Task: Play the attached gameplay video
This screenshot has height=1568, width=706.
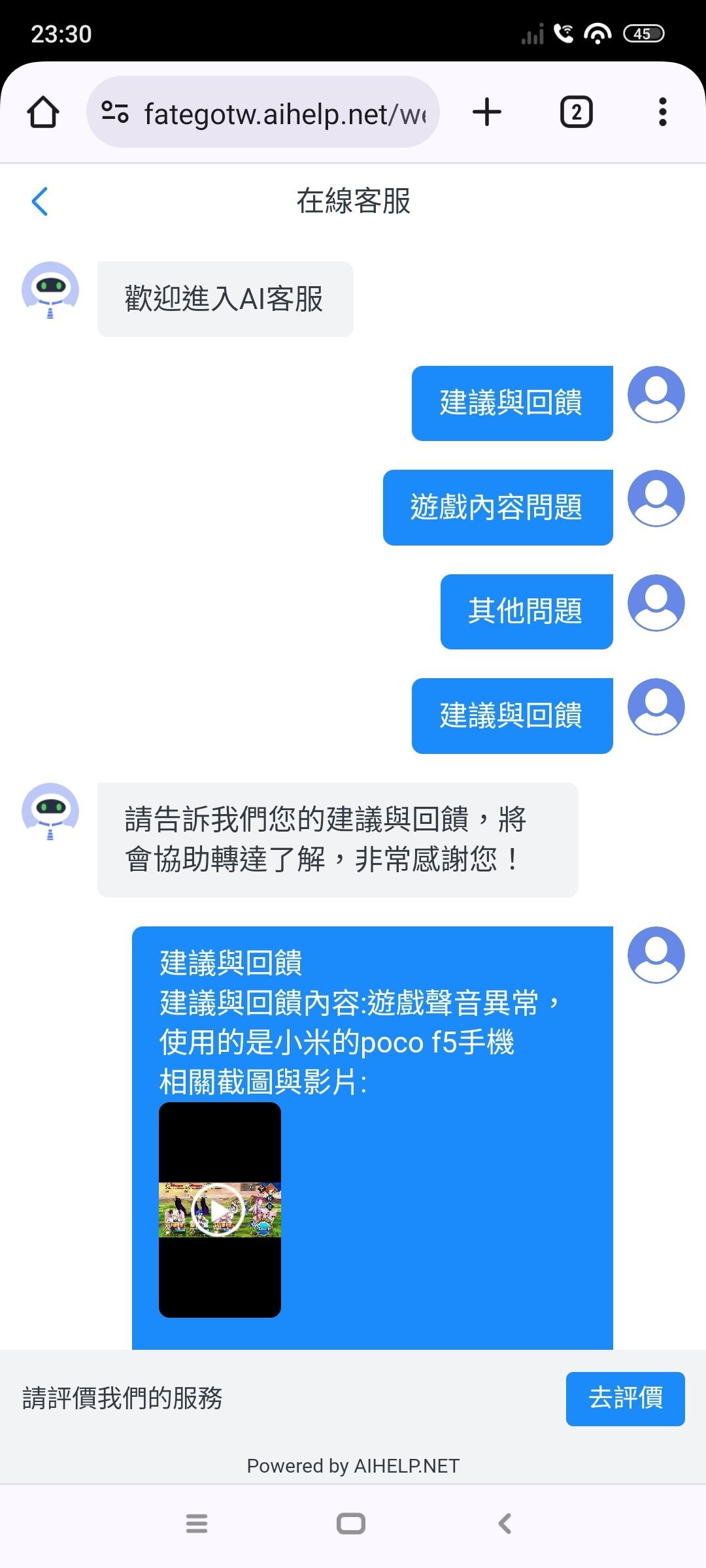Action: coord(219,1209)
